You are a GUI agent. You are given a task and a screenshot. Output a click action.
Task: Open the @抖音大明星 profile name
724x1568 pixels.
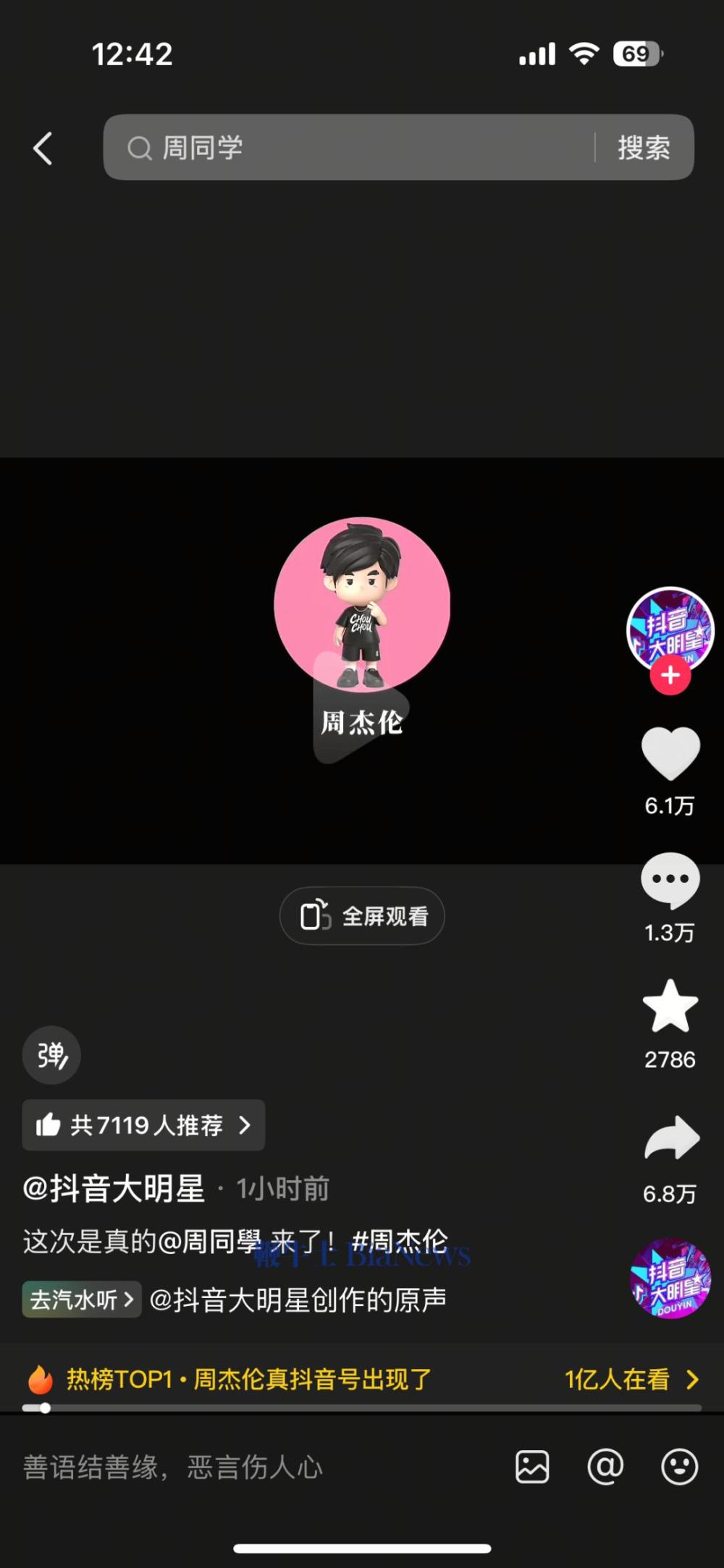click(114, 1189)
